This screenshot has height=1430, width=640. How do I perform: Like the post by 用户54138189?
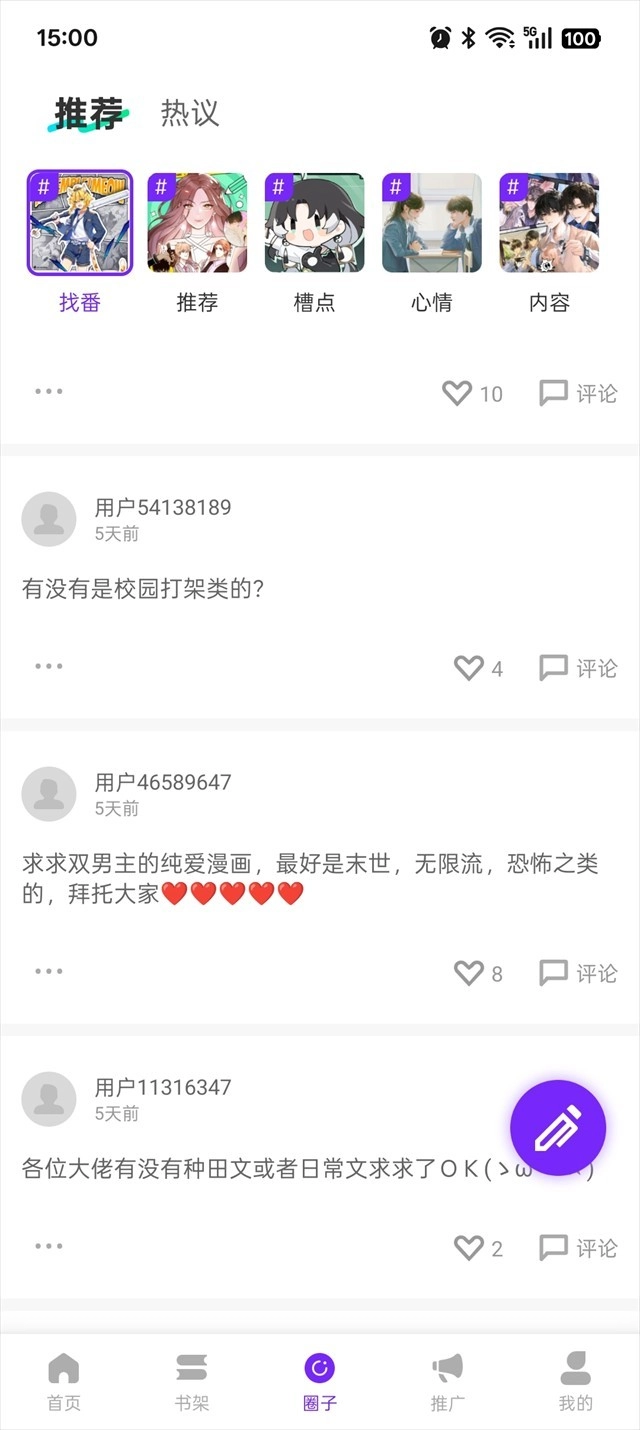[469, 668]
